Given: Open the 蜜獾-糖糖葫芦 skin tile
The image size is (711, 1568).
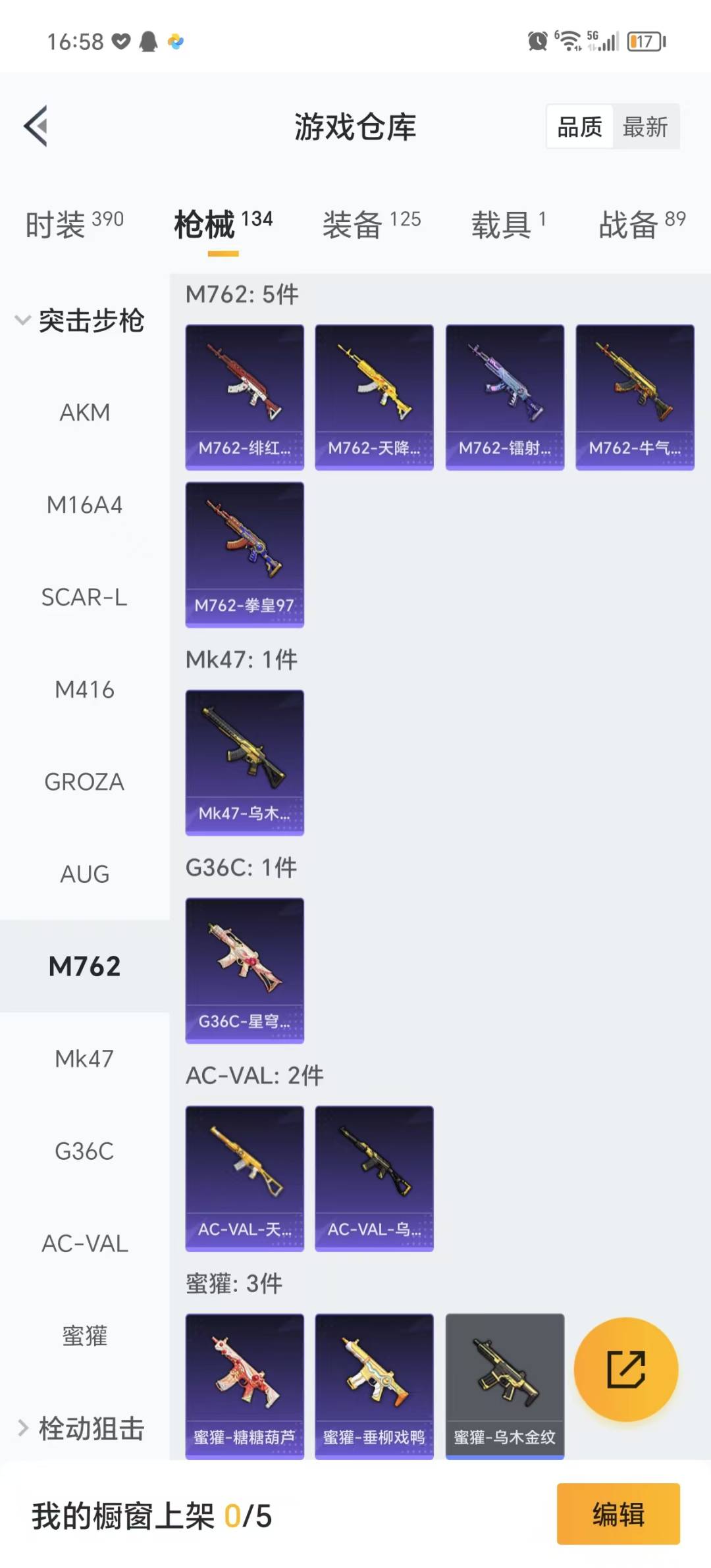Looking at the screenshot, I should [x=245, y=1386].
